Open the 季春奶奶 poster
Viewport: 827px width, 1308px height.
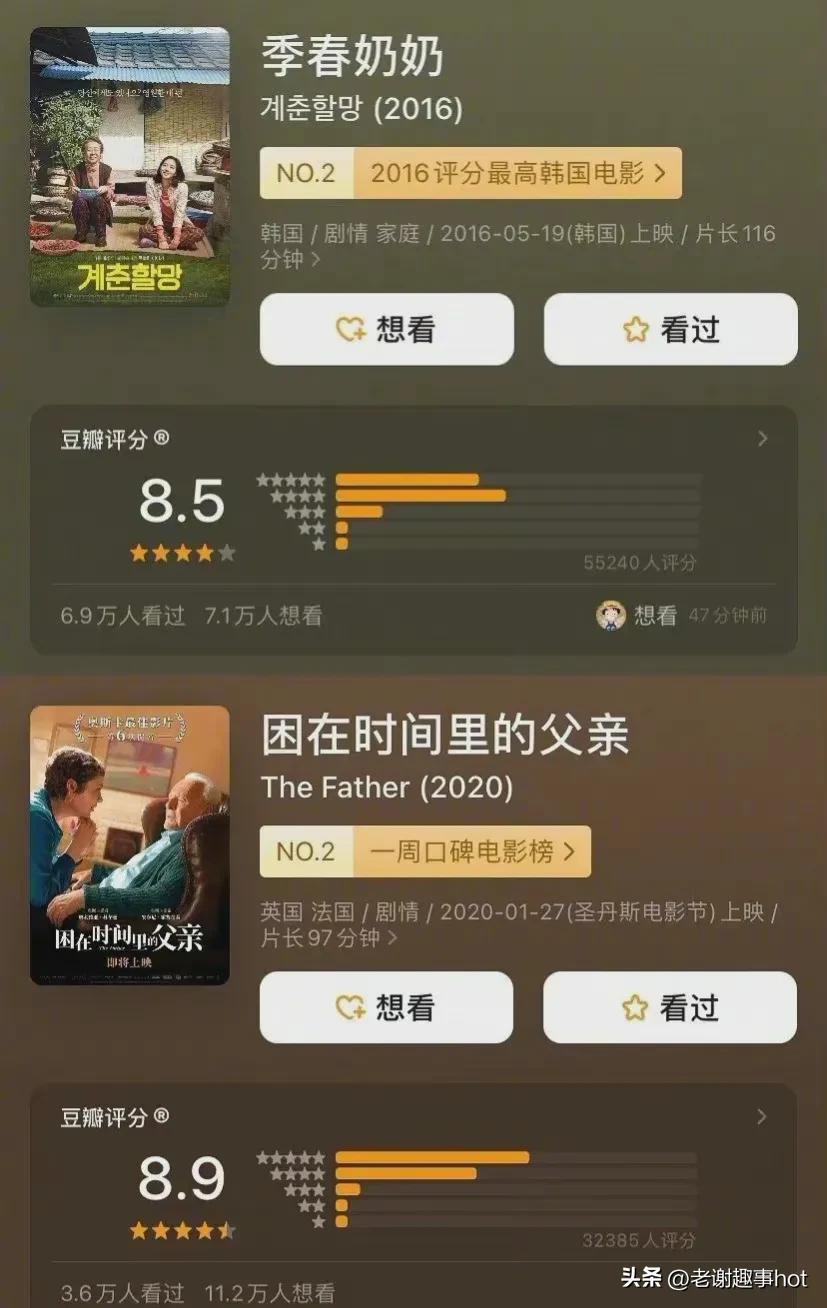(x=130, y=167)
